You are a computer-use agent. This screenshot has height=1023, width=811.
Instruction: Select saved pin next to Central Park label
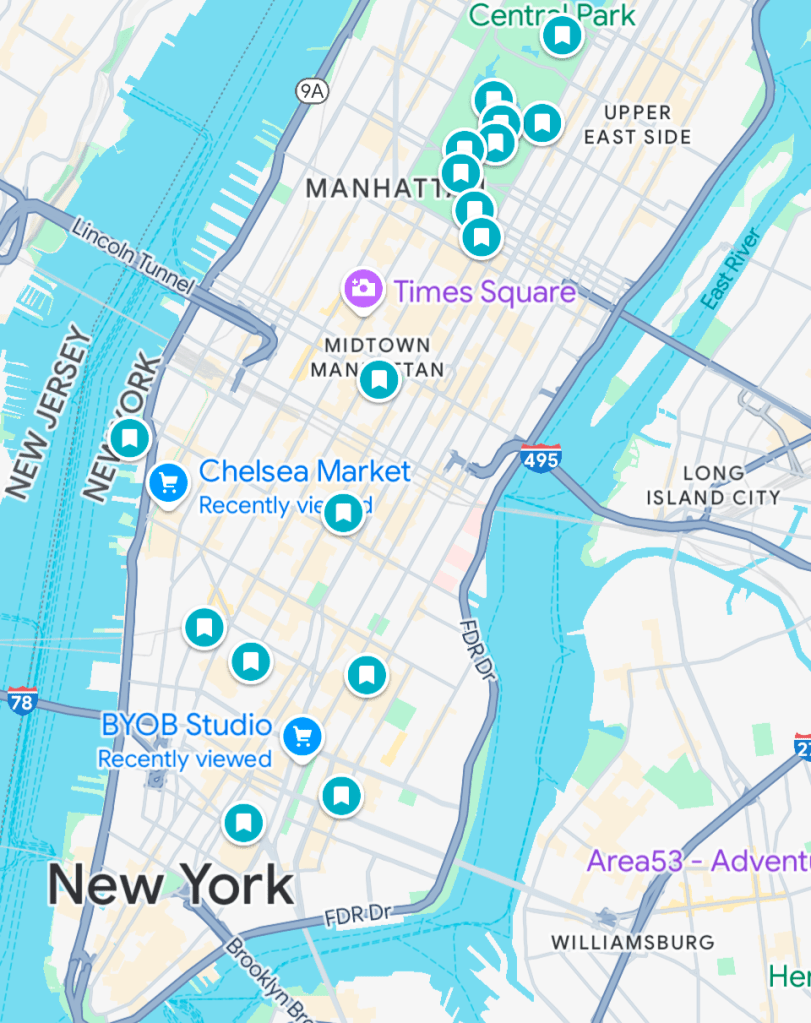pyautogui.click(x=562, y=36)
